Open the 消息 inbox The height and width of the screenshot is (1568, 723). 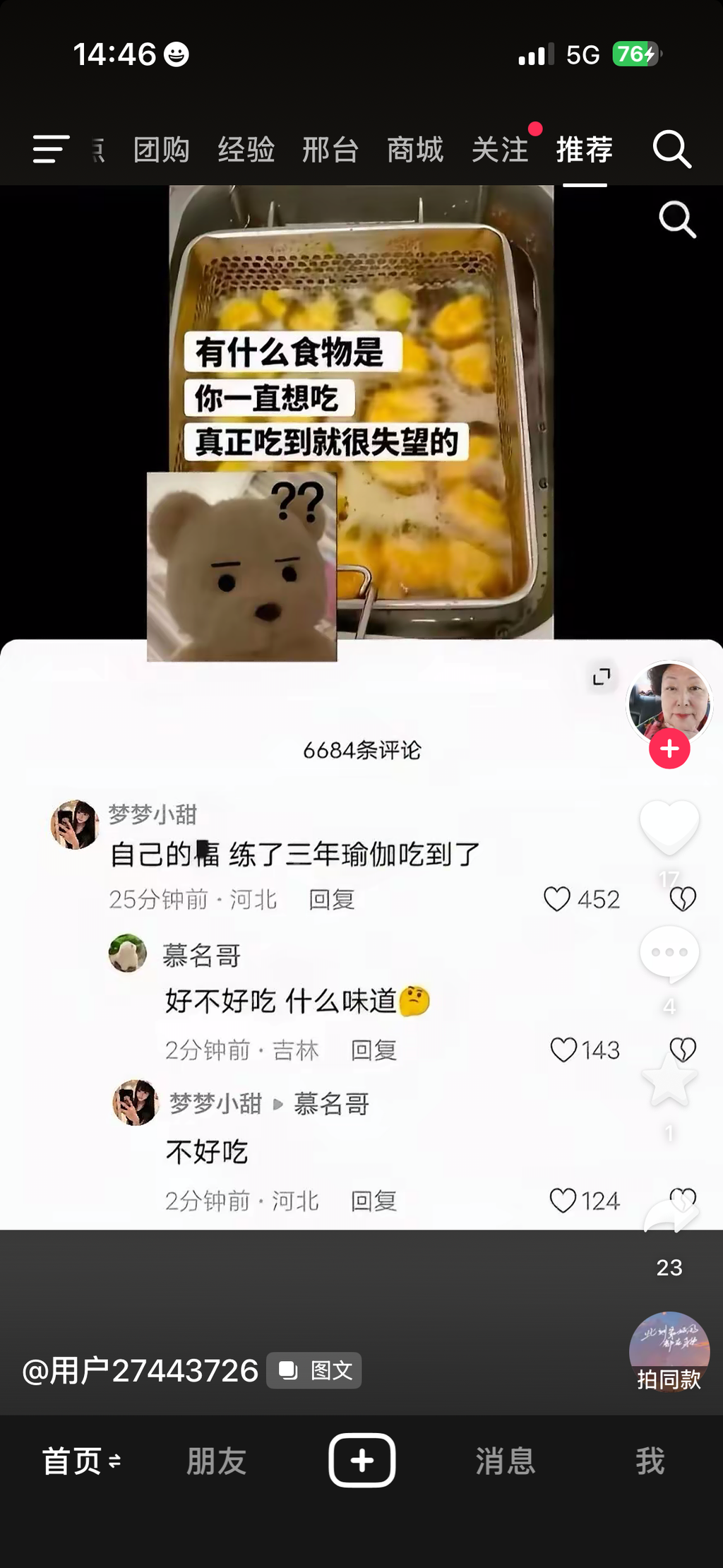tap(506, 1461)
